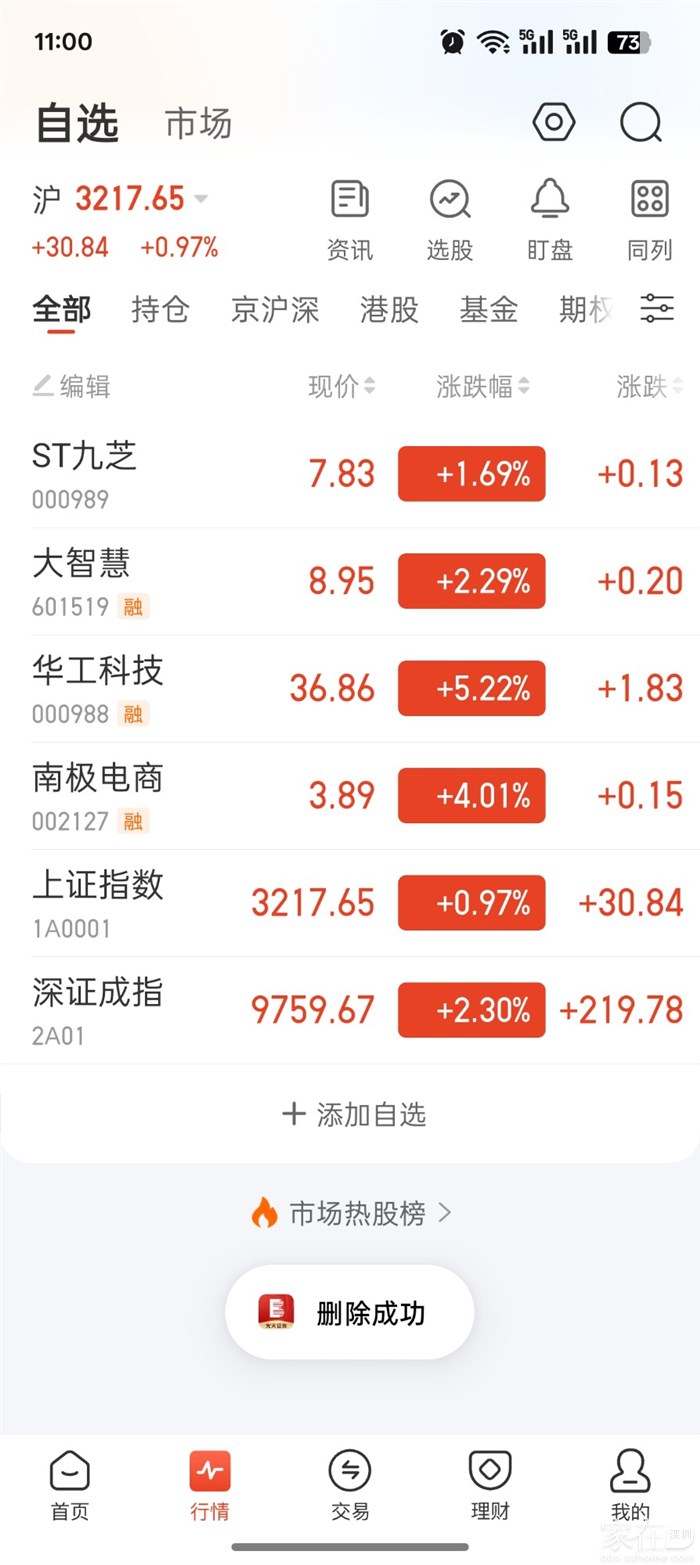Open the 盯盘 alert bell shortcut
Image resolution: width=700 pixels, height=1565 pixels.
pos(550,220)
